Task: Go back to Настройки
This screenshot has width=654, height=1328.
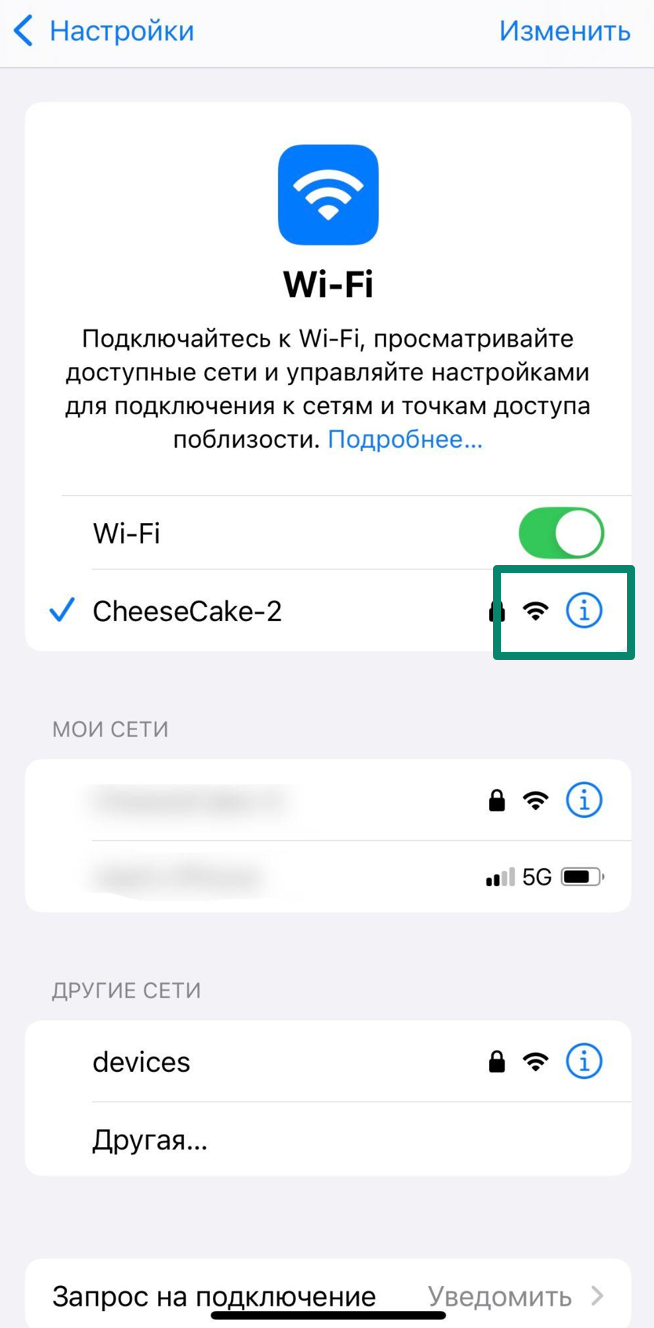Action: click(x=105, y=32)
